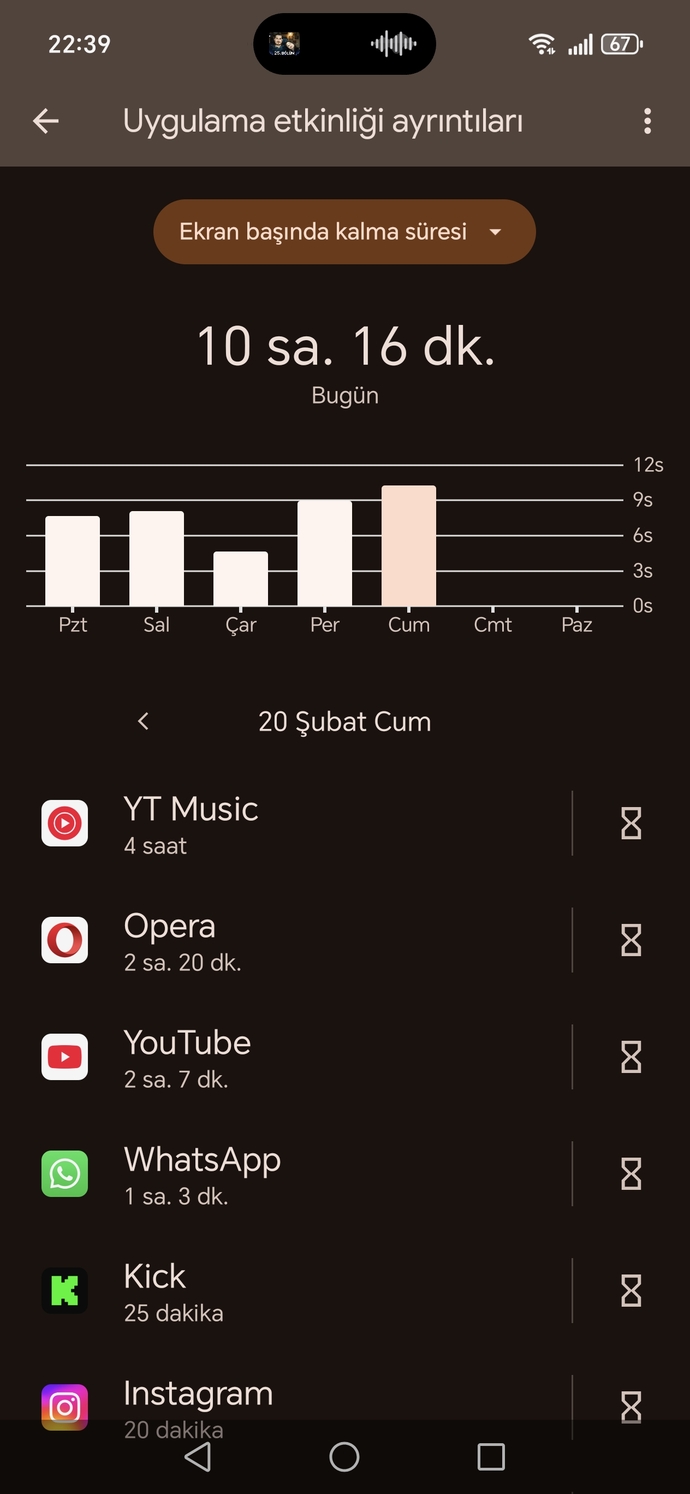Screen dimensions: 690x1494
Task: Select the Sal bar in the chart
Action: (x=156, y=559)
